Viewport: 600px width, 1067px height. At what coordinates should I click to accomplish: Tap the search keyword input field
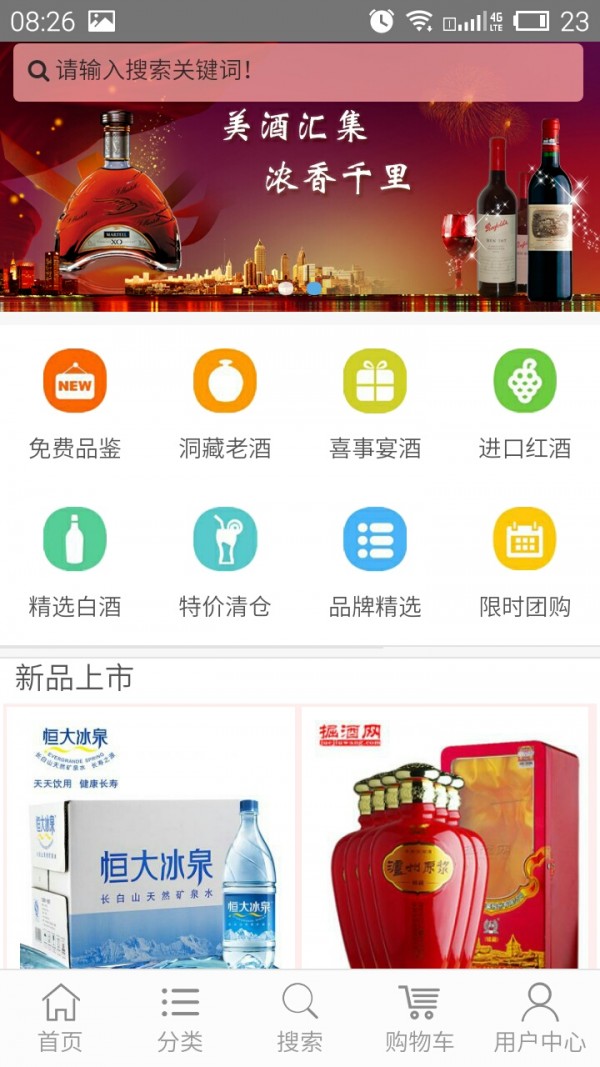298,71
